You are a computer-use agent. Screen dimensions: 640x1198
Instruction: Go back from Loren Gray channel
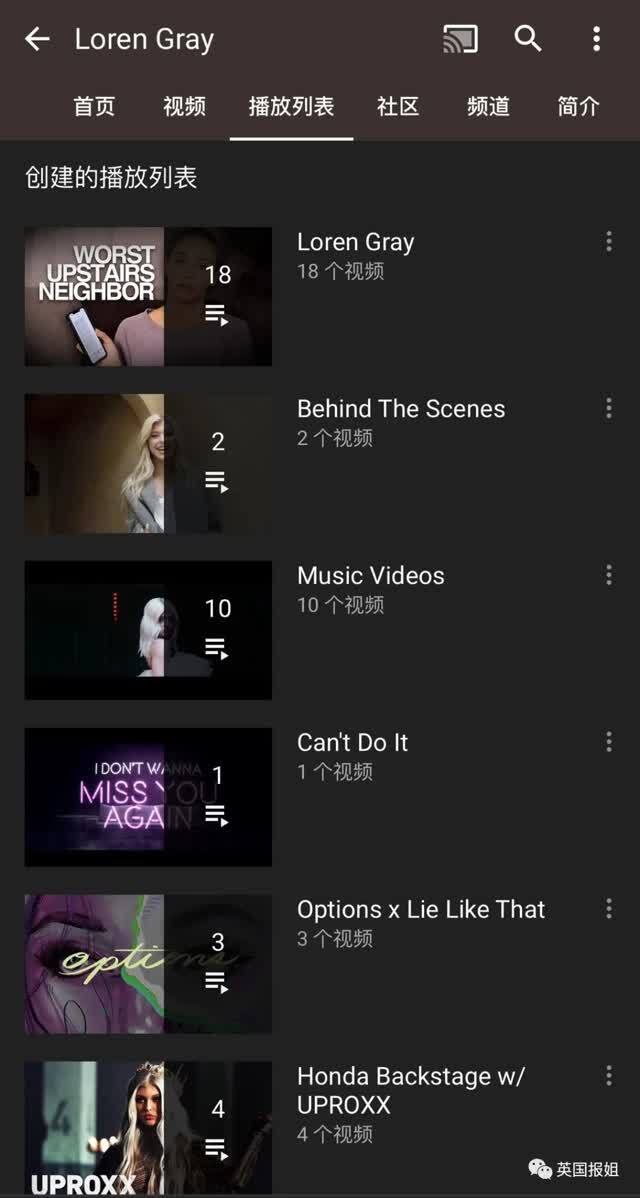pyautogui.click(x=37, y=39)
